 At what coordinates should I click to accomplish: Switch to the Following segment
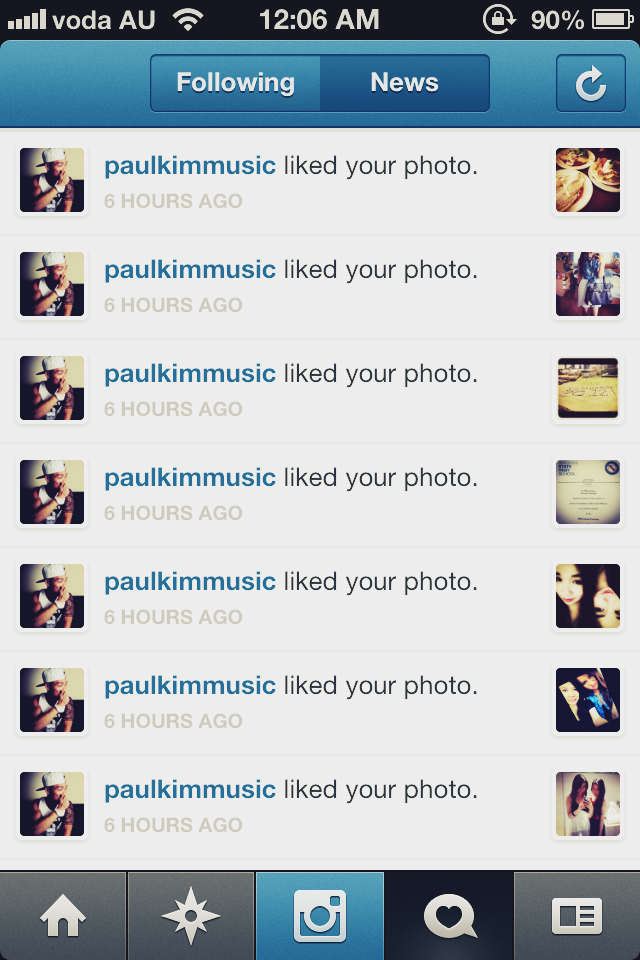coord(236,83)
